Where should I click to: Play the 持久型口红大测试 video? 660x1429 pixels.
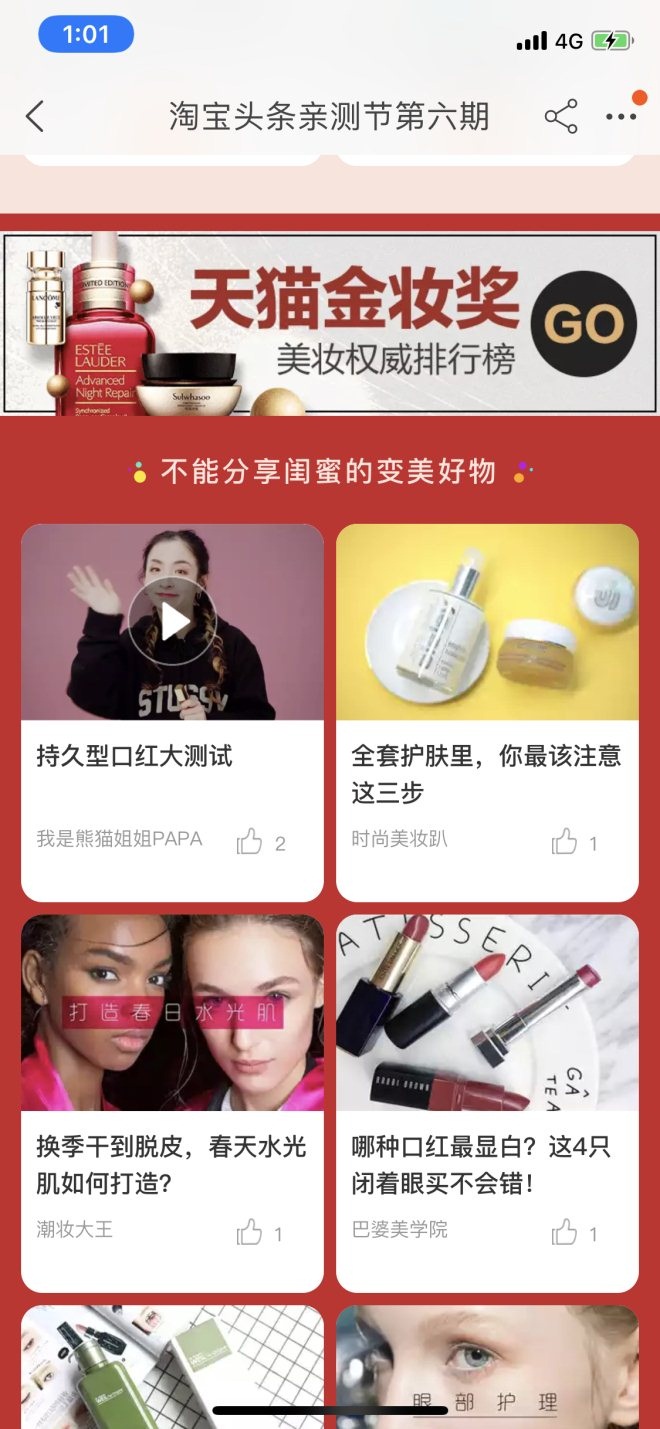click(172, 621)
